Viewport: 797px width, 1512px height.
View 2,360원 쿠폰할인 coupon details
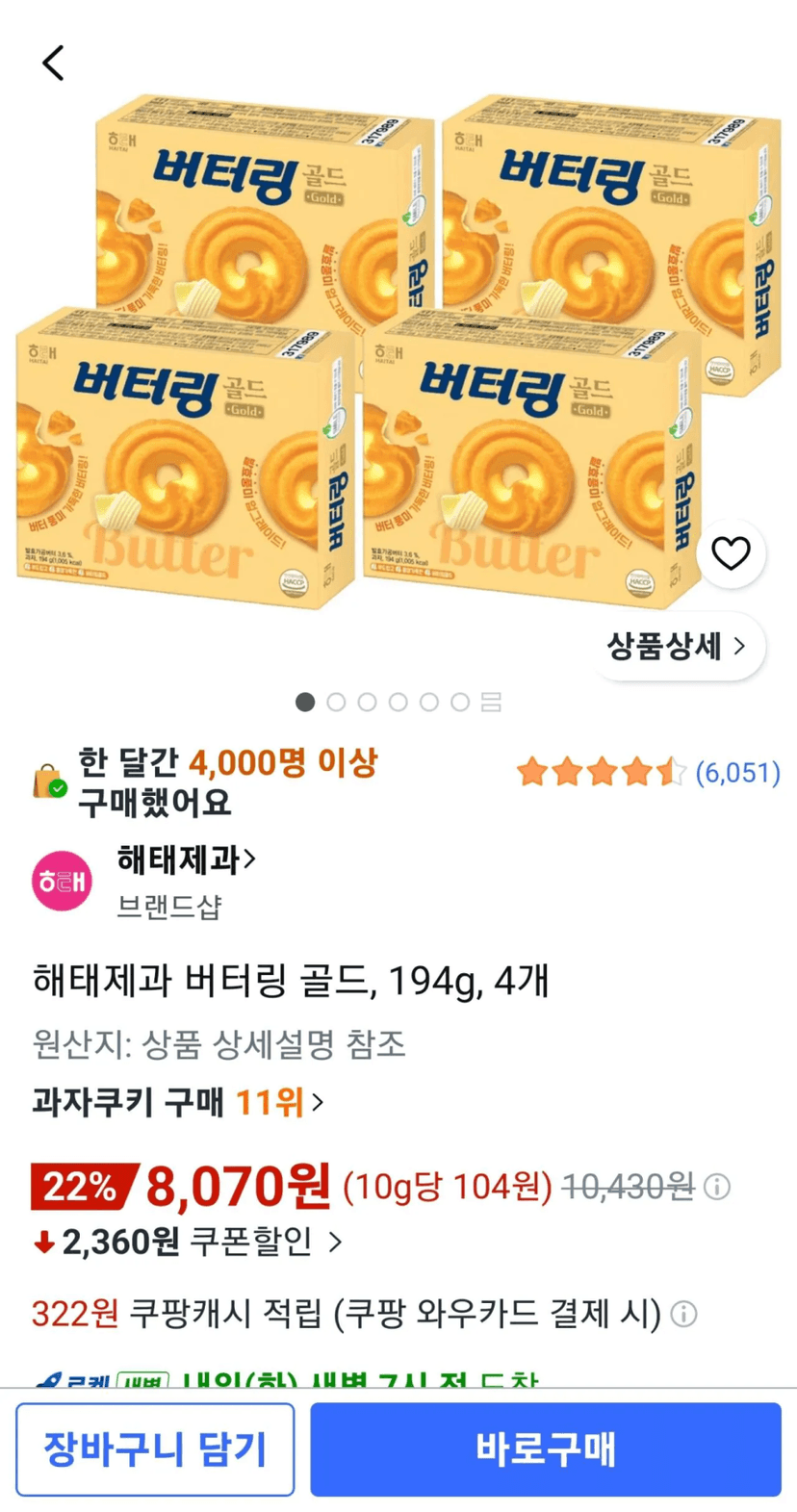coord(188,1242)
